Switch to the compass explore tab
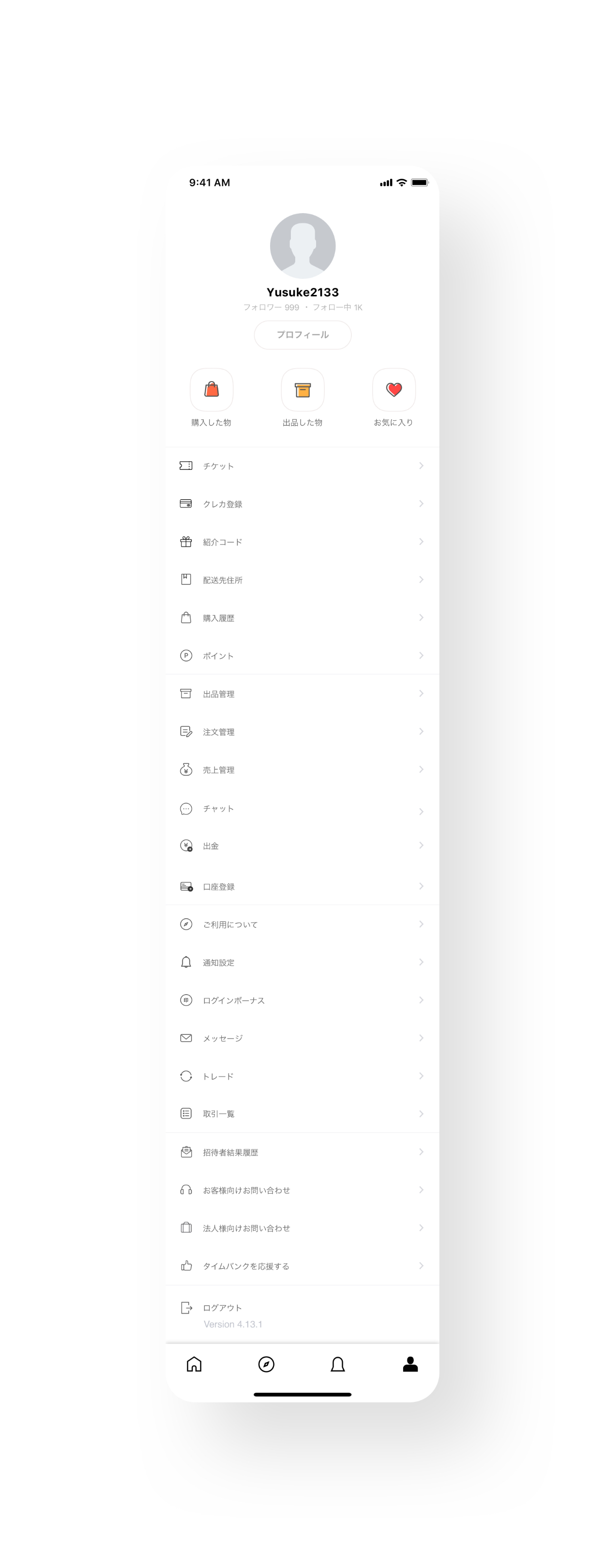 click(x=266, y=1364)
